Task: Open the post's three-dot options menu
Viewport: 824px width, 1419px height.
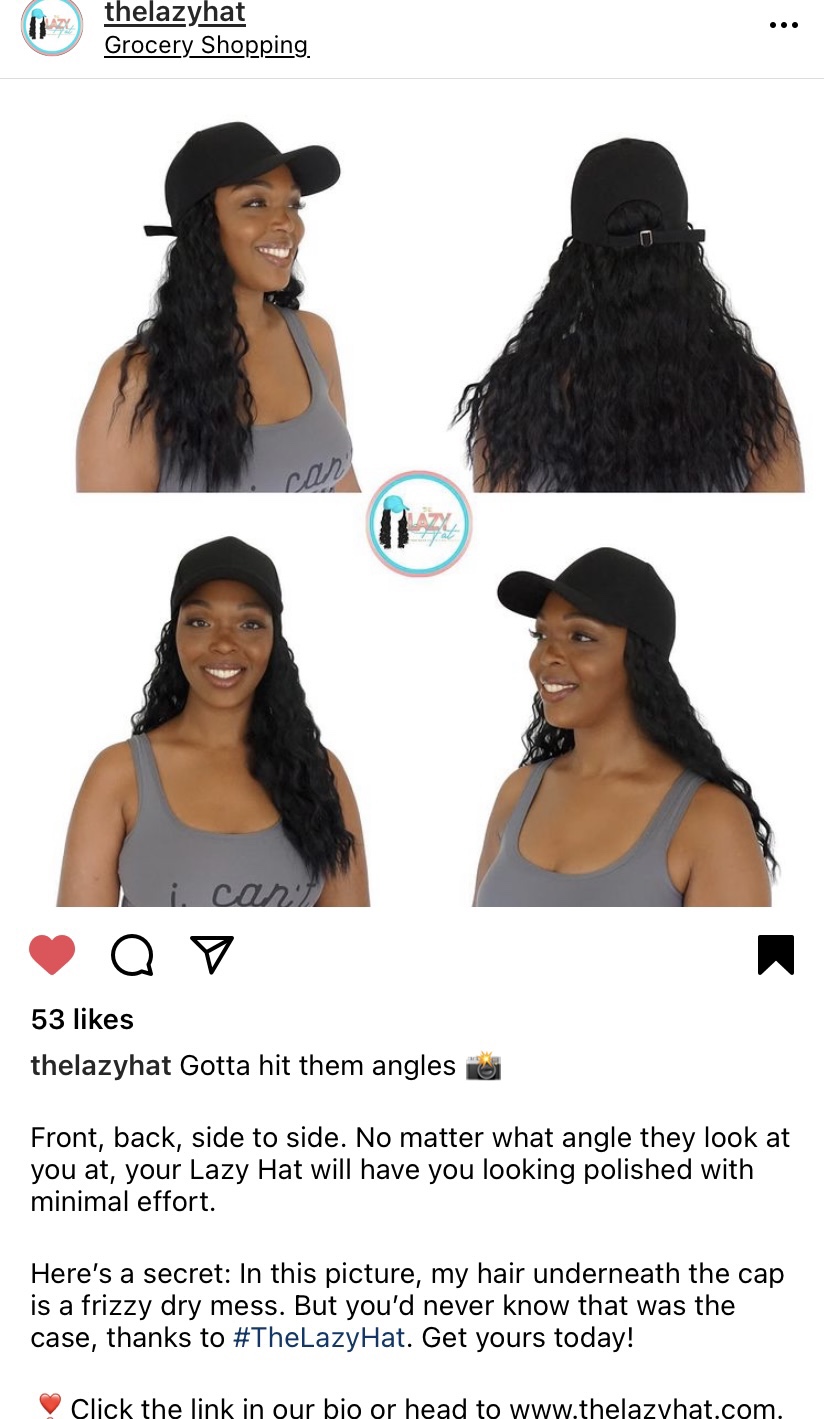Action: tap(784, 25)
